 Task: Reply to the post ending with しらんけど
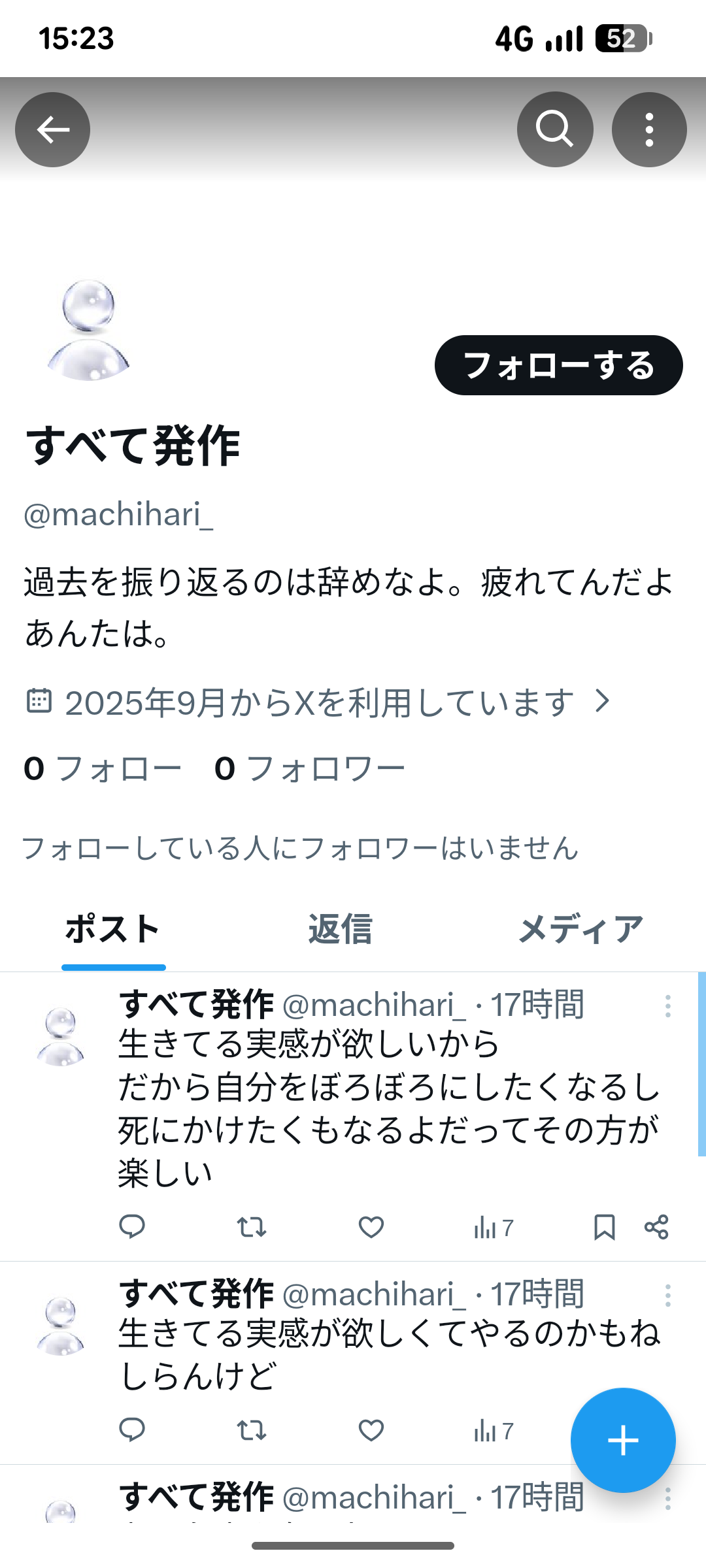(132, 1431)
